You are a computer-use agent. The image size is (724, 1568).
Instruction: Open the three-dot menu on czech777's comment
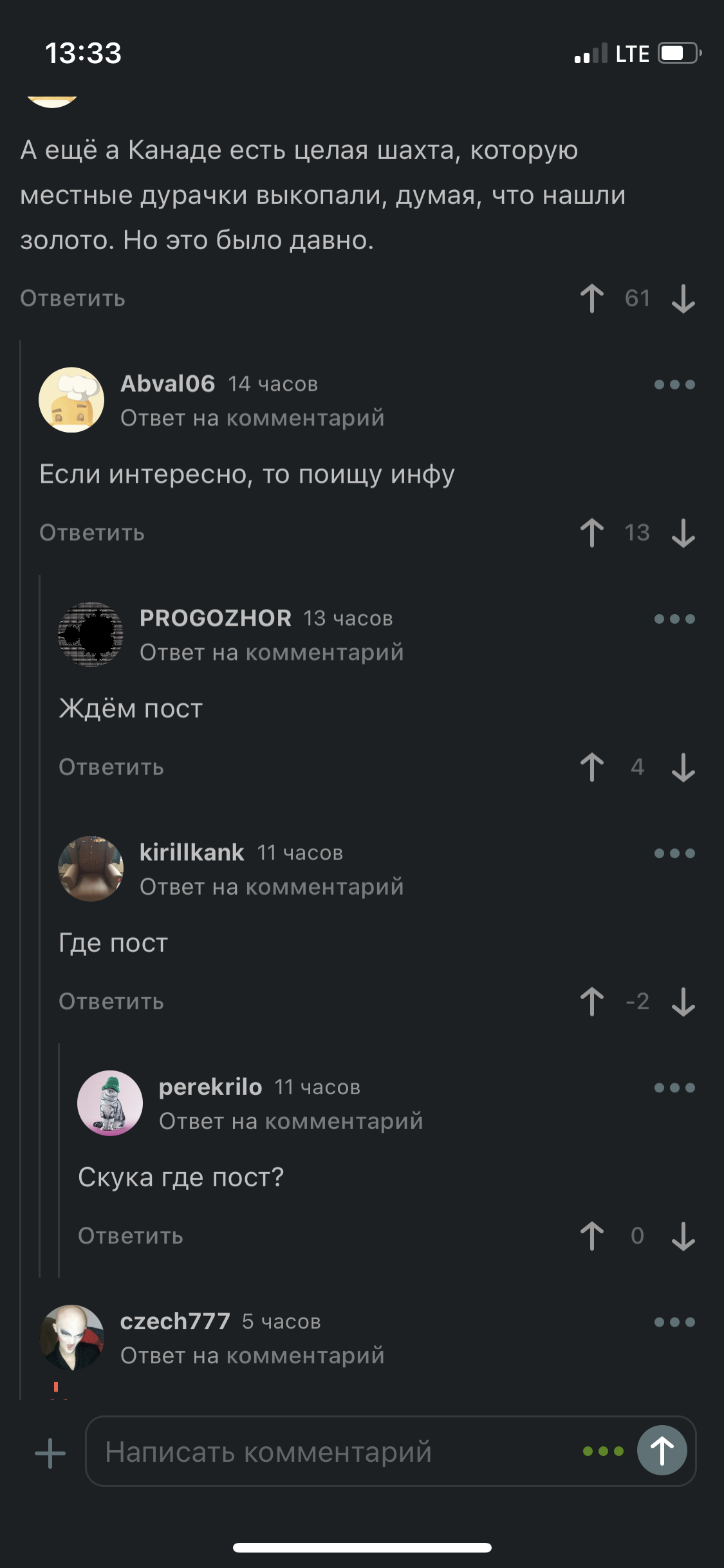click(x=674, y=1322)
